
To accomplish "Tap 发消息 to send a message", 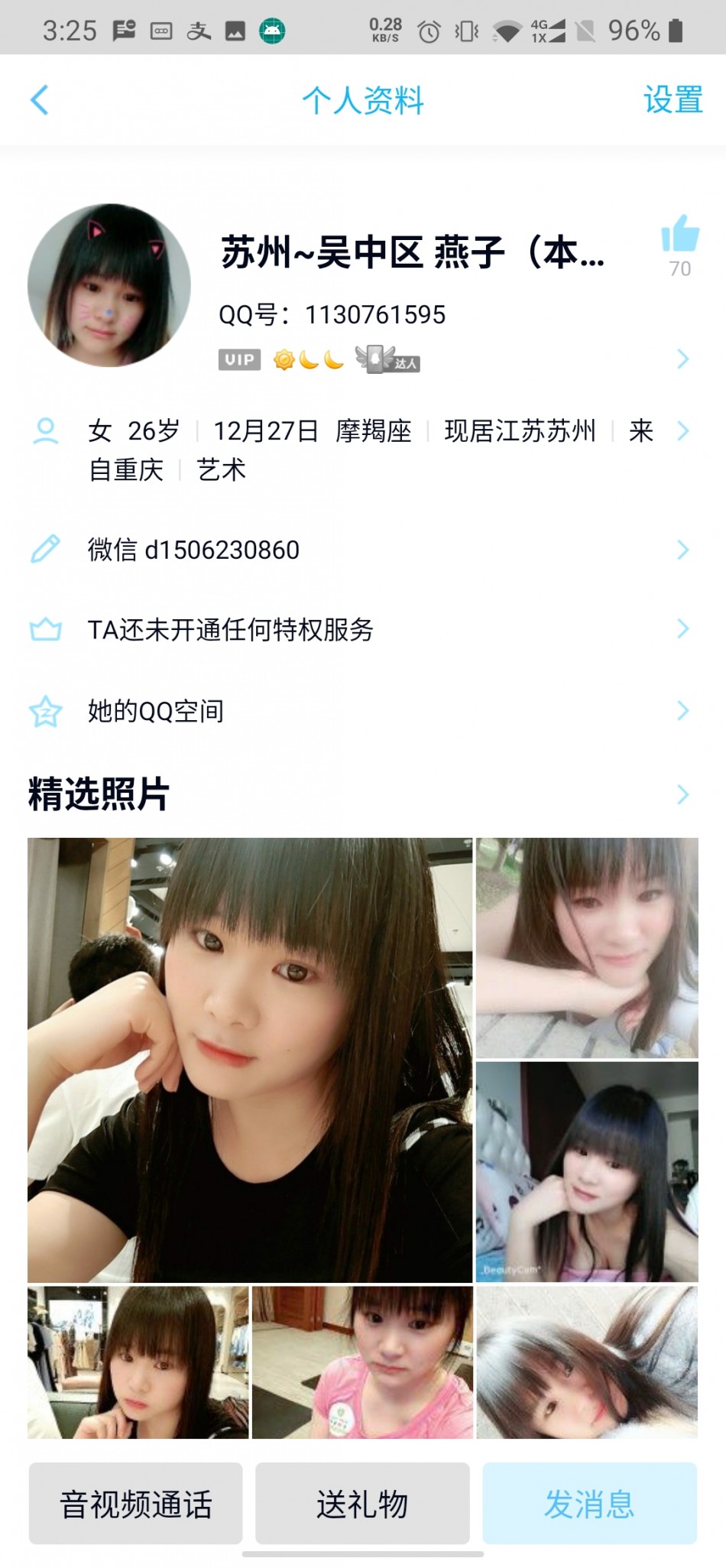I will tap(589, 1504).
